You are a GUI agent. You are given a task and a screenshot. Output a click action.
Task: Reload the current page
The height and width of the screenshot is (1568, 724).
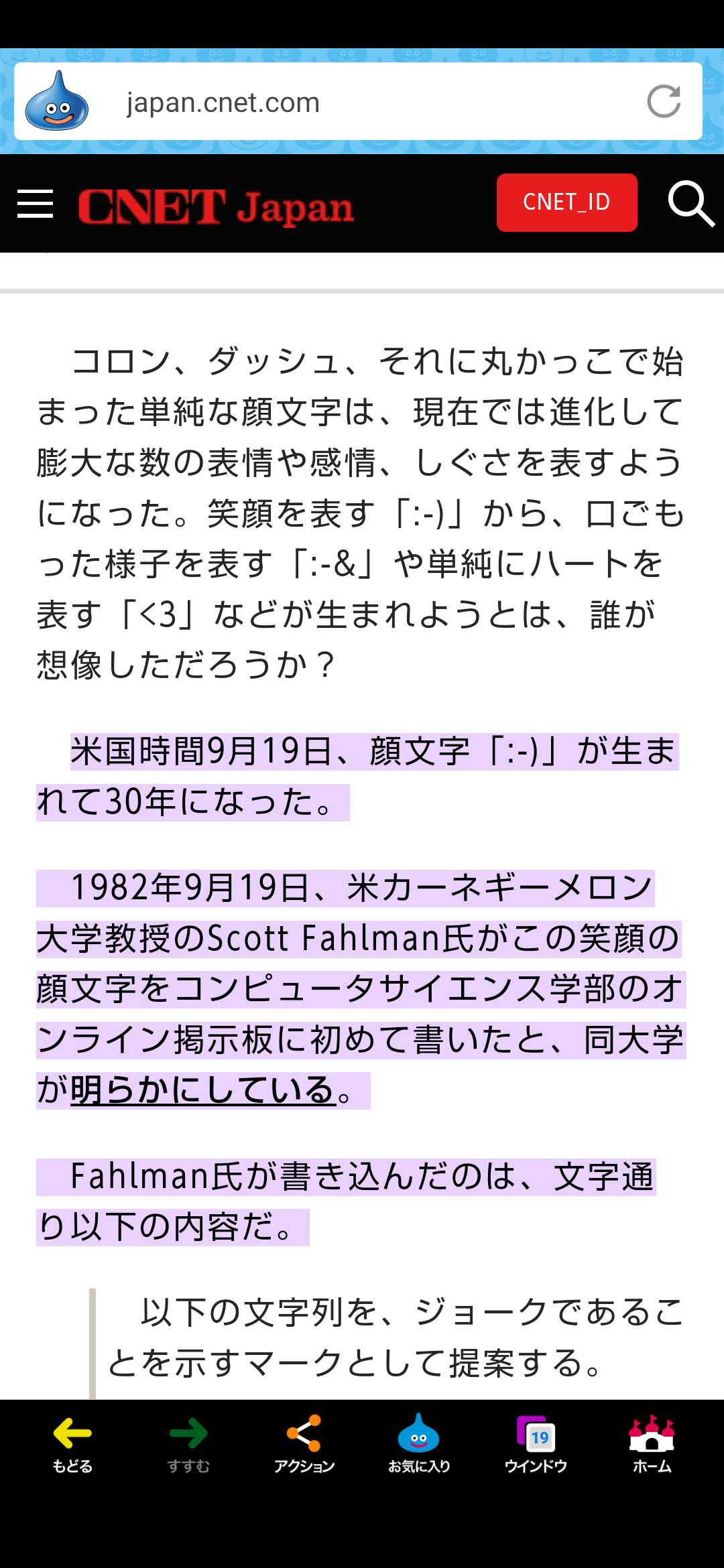pyautogui.click(x=664, y=101)
